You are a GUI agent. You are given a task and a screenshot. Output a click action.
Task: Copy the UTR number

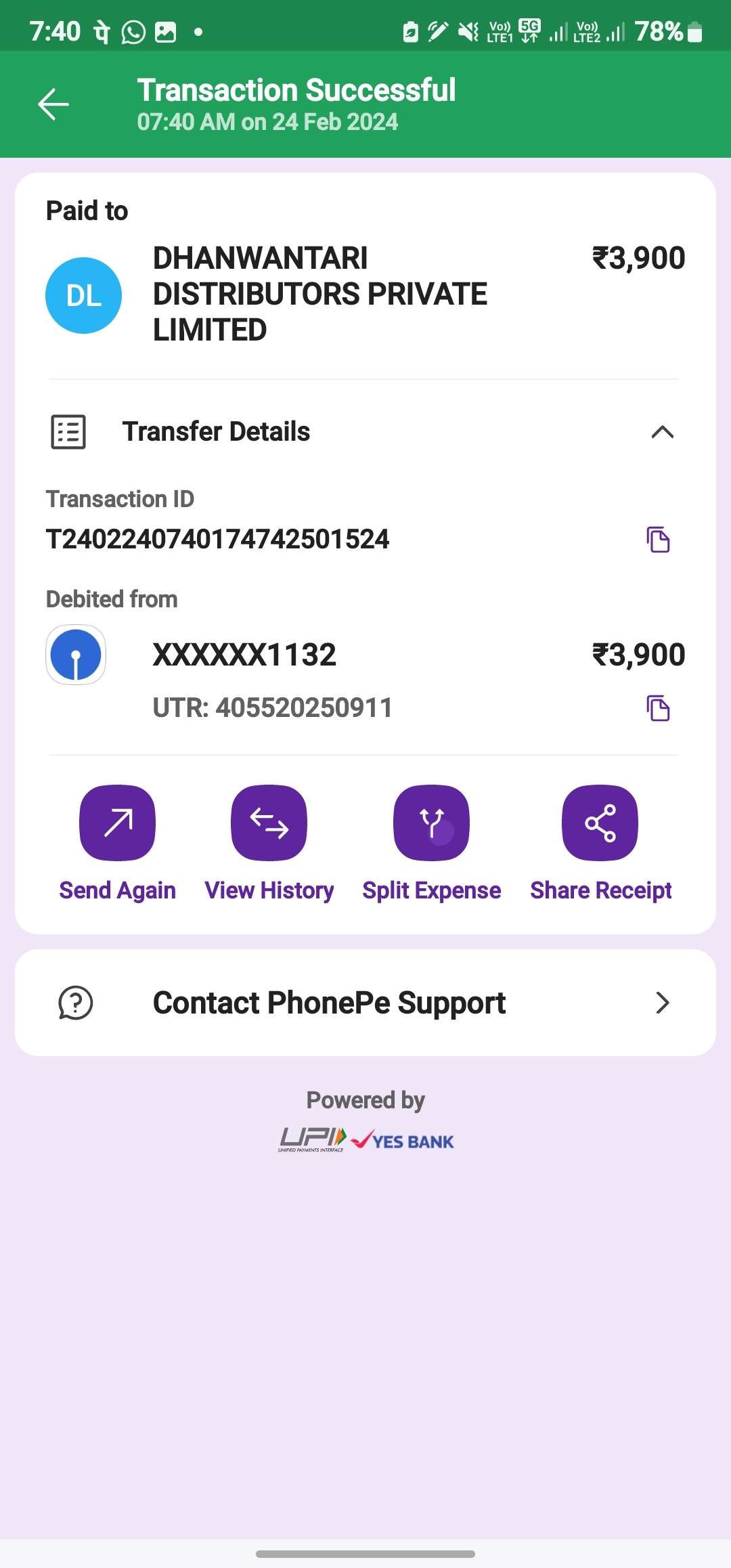658,708
